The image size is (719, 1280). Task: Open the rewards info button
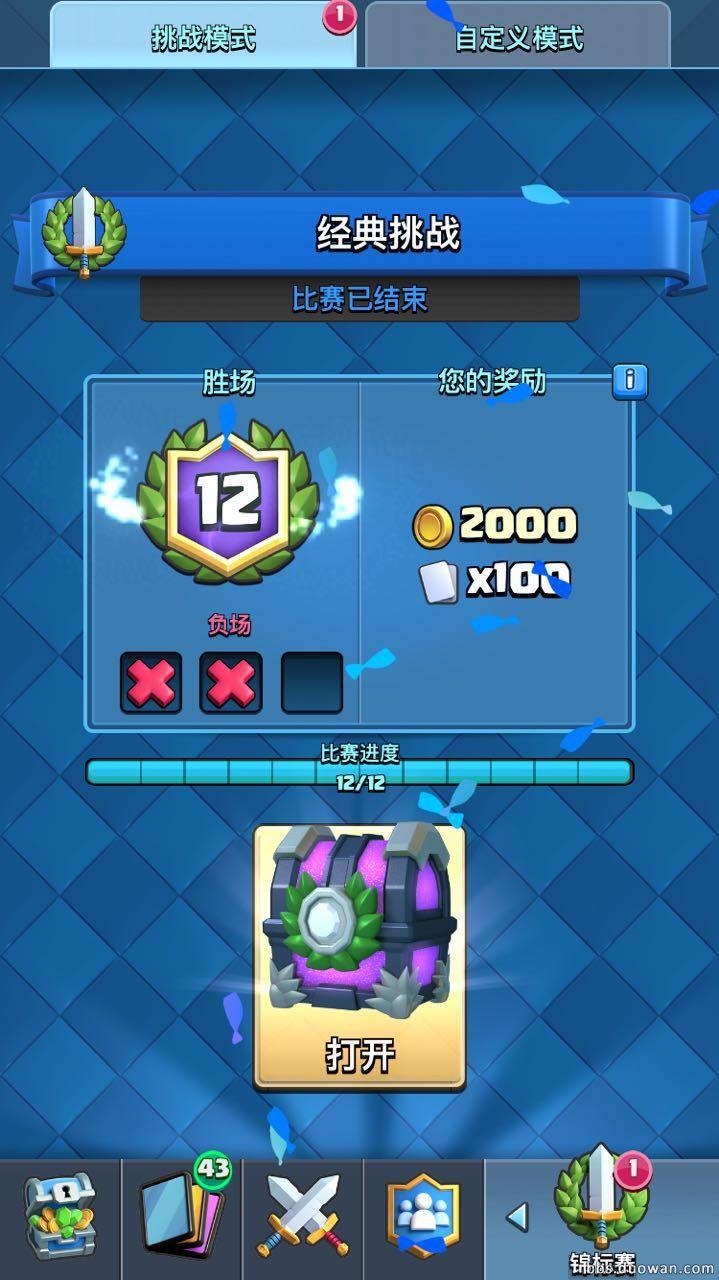[x=630, y=380]
